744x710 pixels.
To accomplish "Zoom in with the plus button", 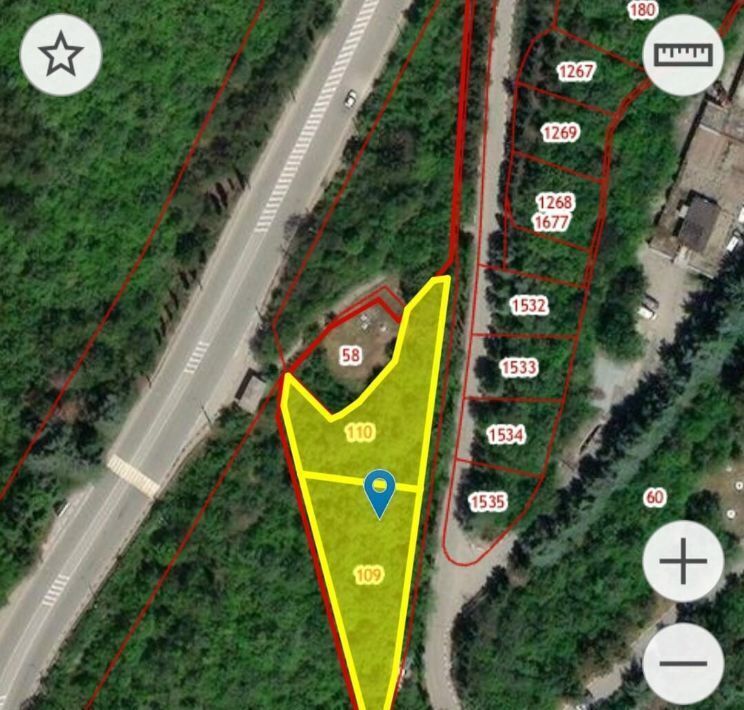I will tap(683, 562).
